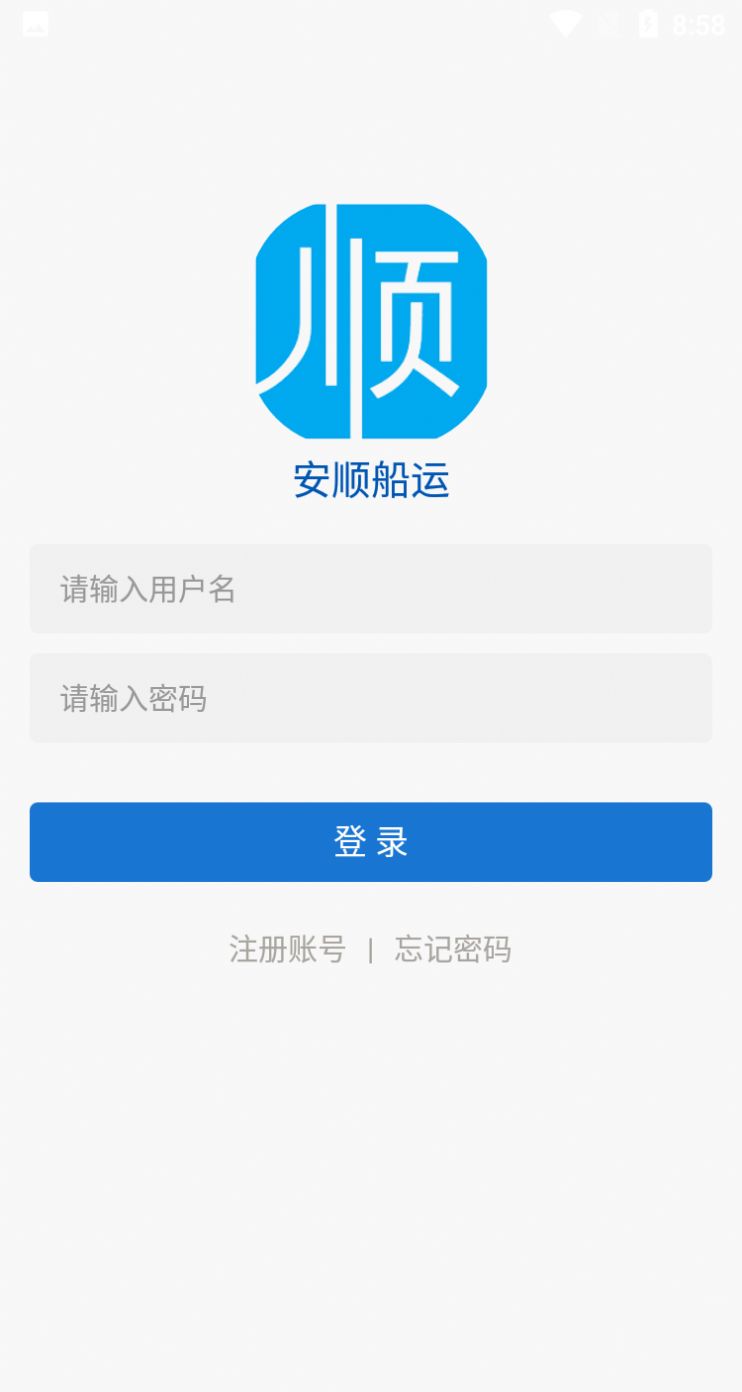The width and height of the screenshot is (742, 1392).
Task: Tap the status bar icon beside battery
Action: (x=607, y=23)
